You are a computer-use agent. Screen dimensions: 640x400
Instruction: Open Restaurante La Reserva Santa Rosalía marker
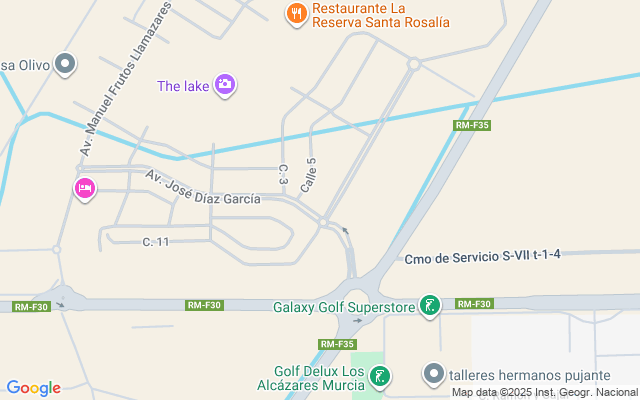coord(296,13)
